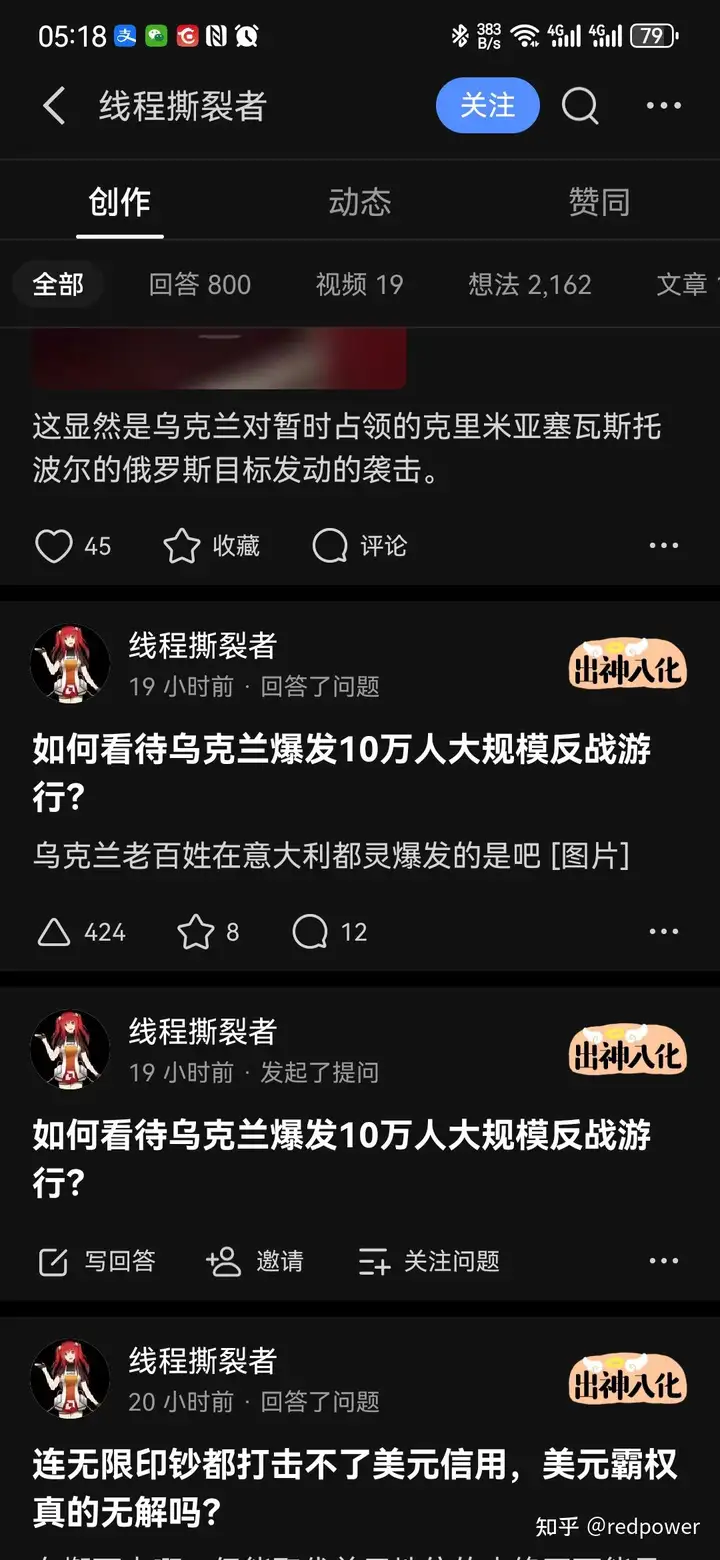Select the 视频 19 filter
Screen dimensions: 720x1560
(359, 285)
